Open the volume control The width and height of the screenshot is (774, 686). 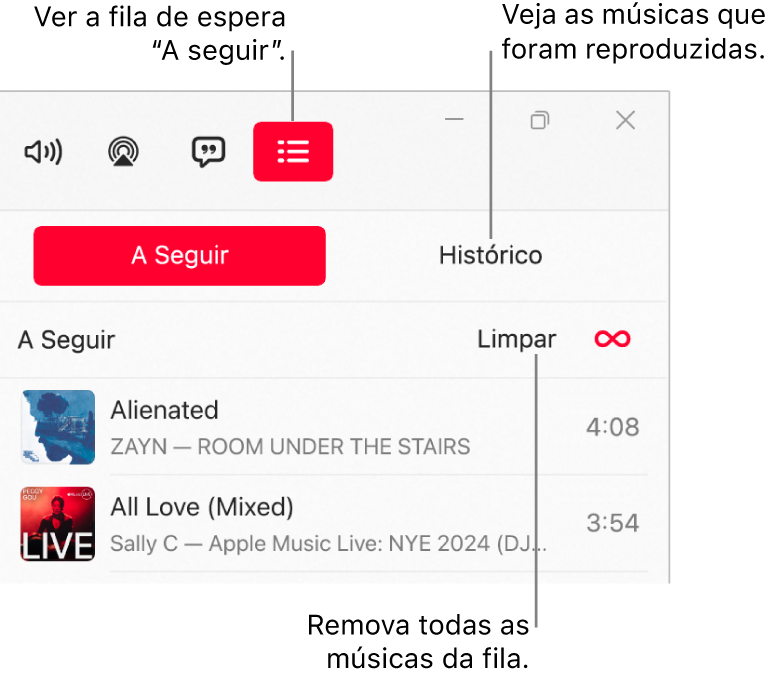(x=43, y=152)
